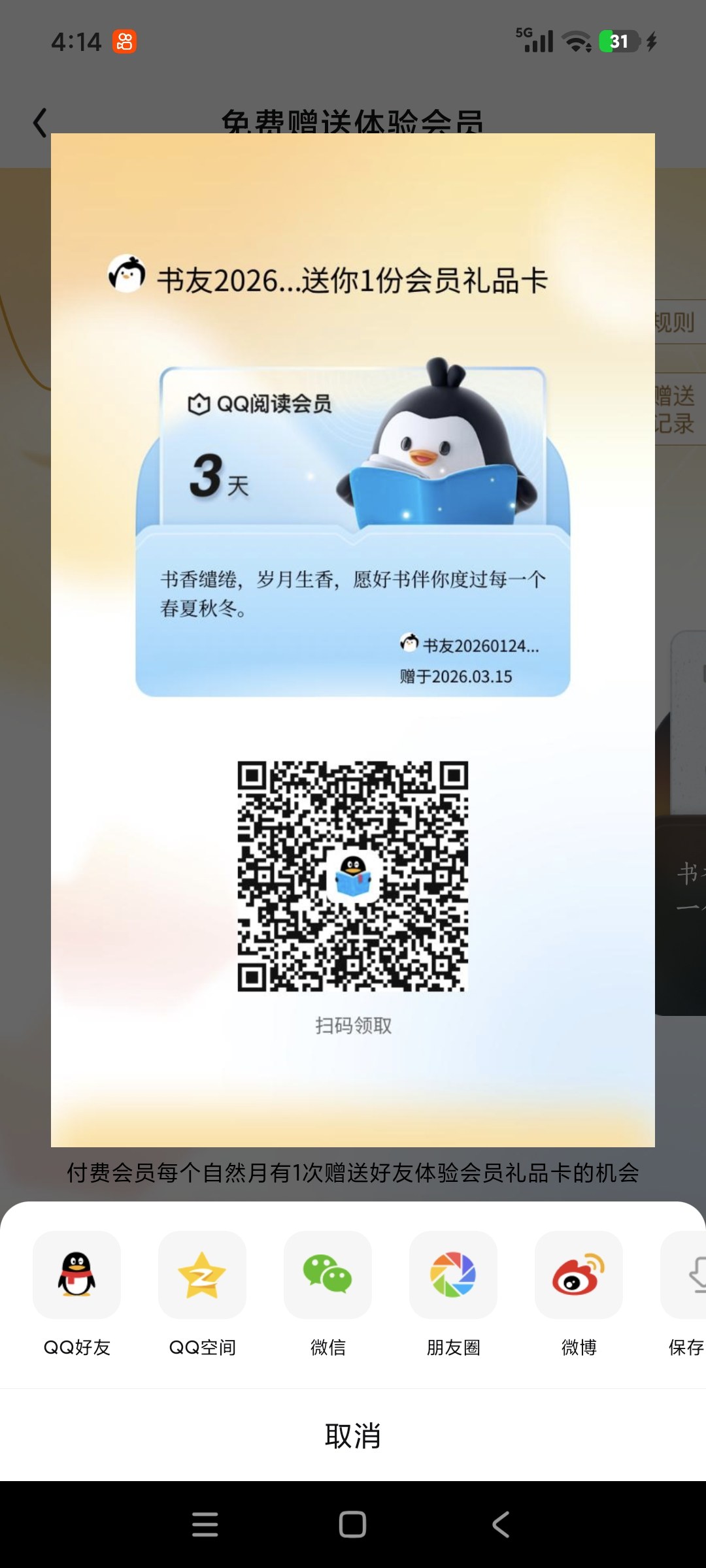706x1568 pixels.
Task: Go to the system home screen
Action: coord(352,1524)
